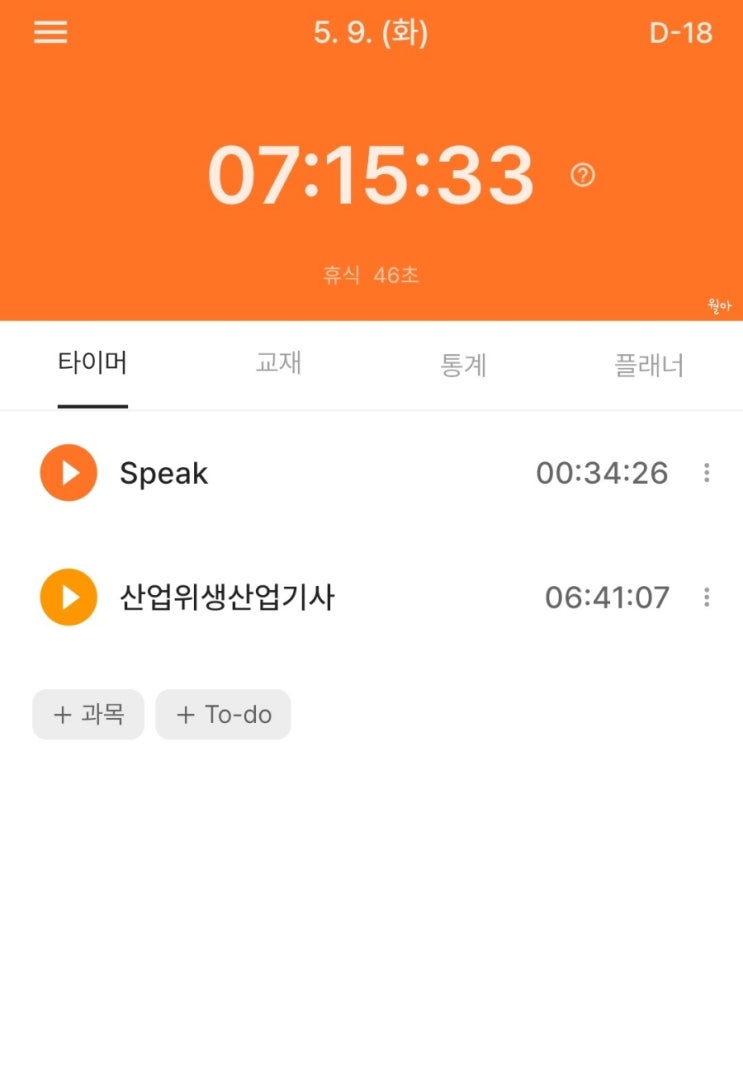Select the 타이머 tab
Screen dimensions: 743x1082
tap(92, 363)
